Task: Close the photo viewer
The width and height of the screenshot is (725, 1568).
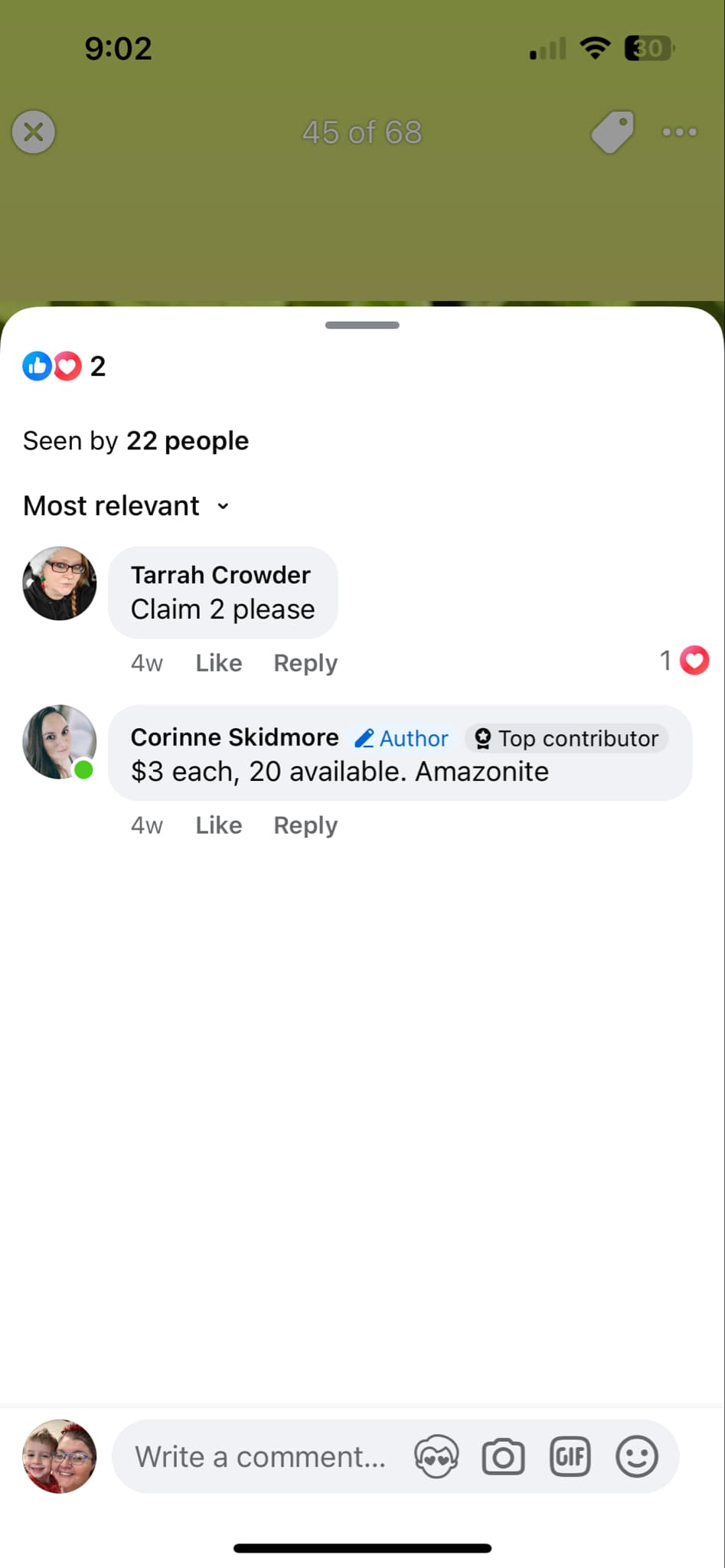Action: click(34, 132)
